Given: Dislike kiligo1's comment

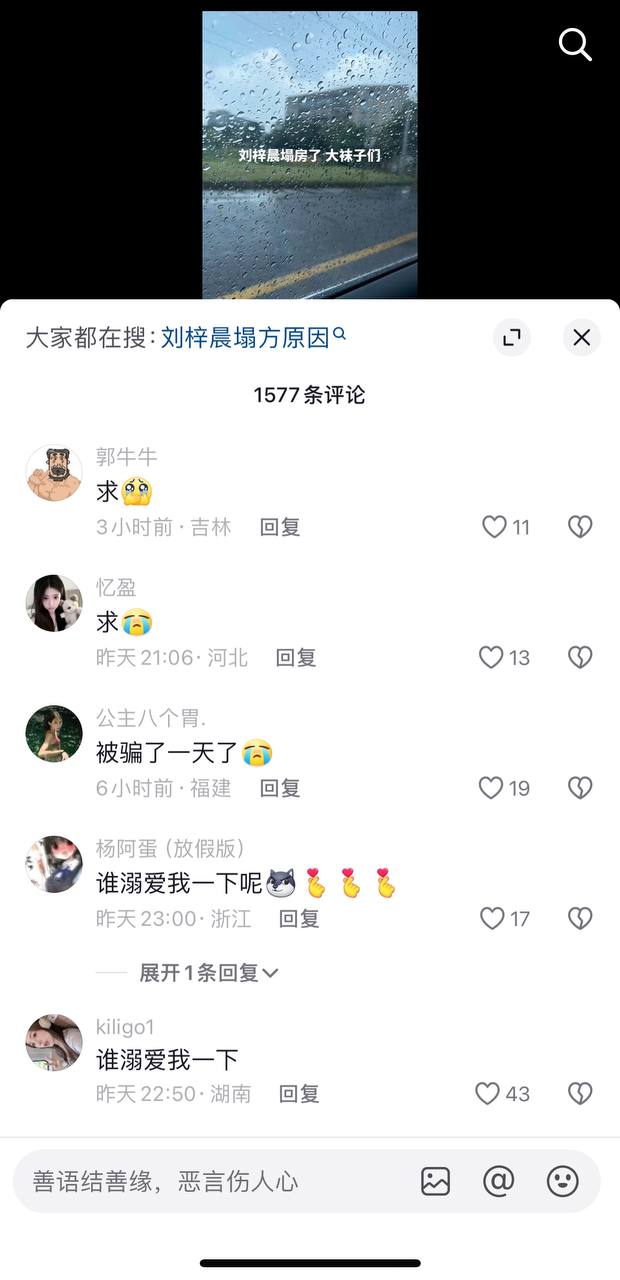Looking at the screenshot, I should (580, 1094).
